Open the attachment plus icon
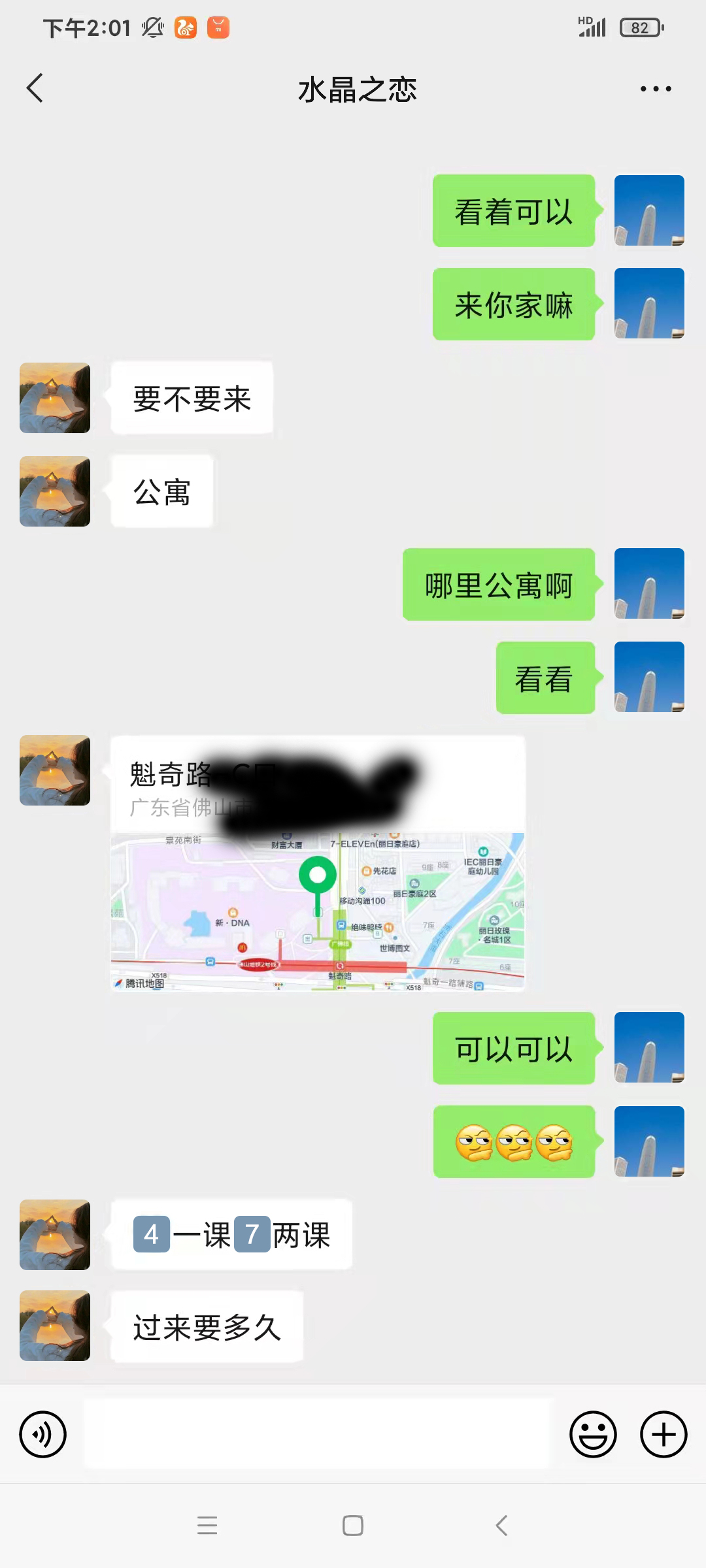706x1568 pixels. point(663,1433)
